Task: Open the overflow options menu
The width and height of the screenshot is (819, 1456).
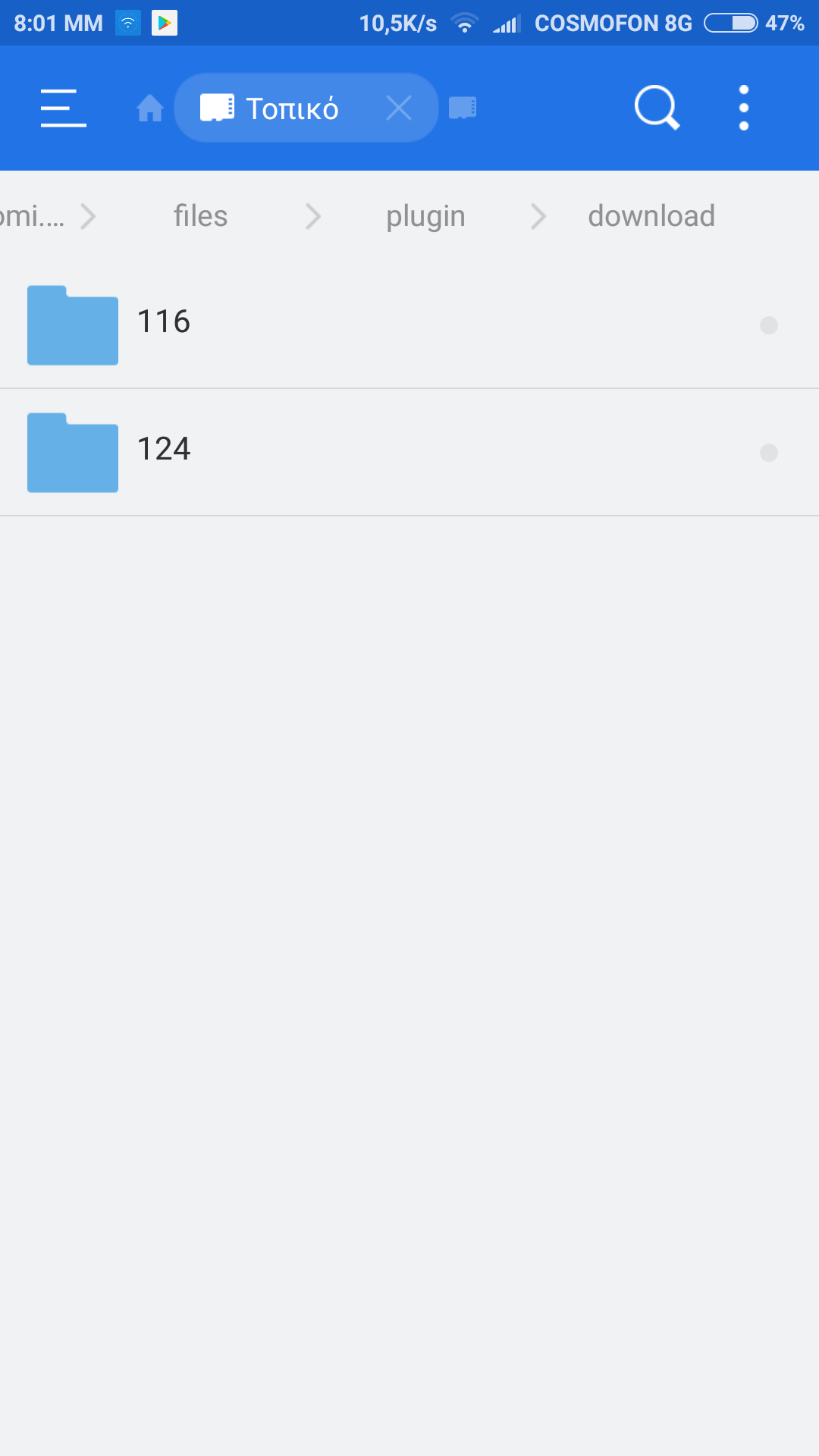Action: click(x=744, y=108)
